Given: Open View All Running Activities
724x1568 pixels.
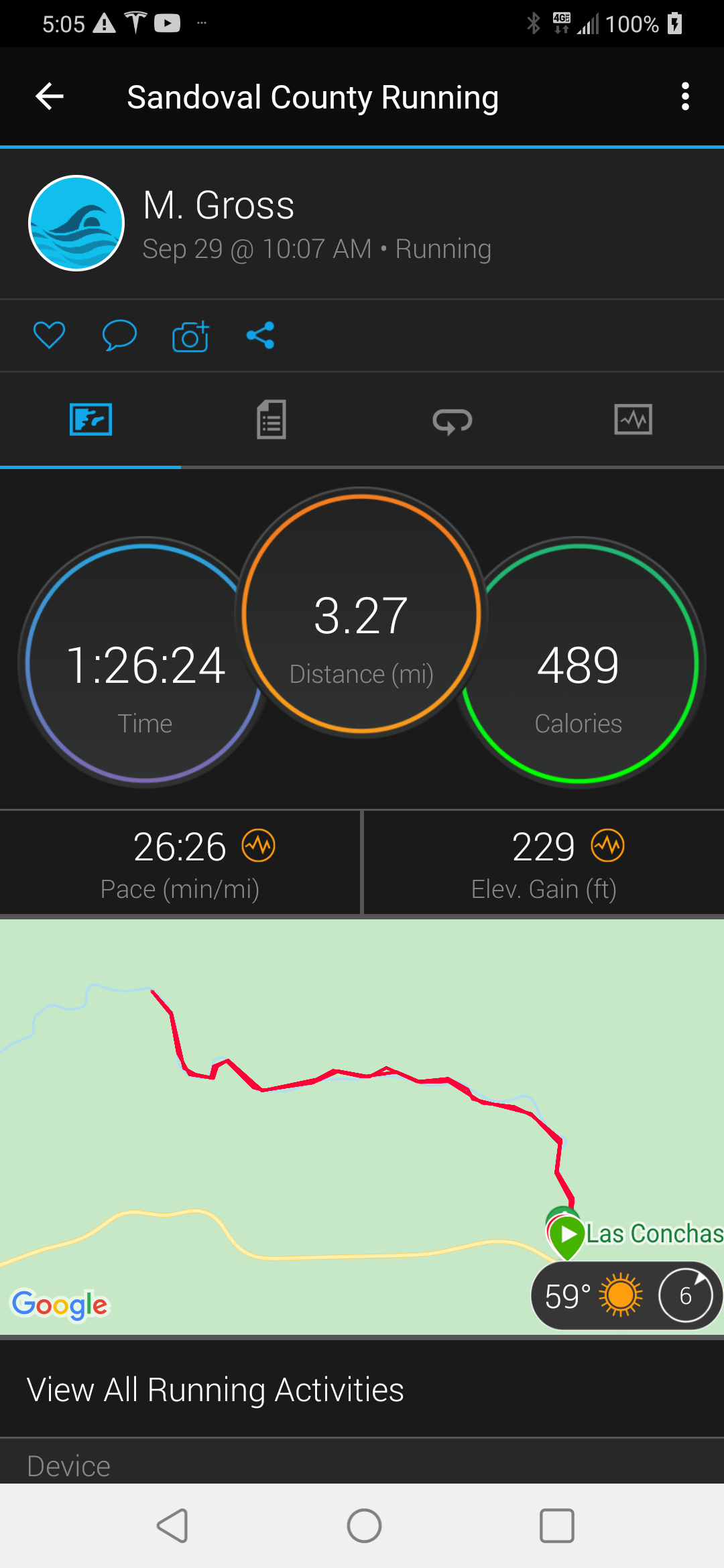Looking at the screenshot, I should 215,1390.
